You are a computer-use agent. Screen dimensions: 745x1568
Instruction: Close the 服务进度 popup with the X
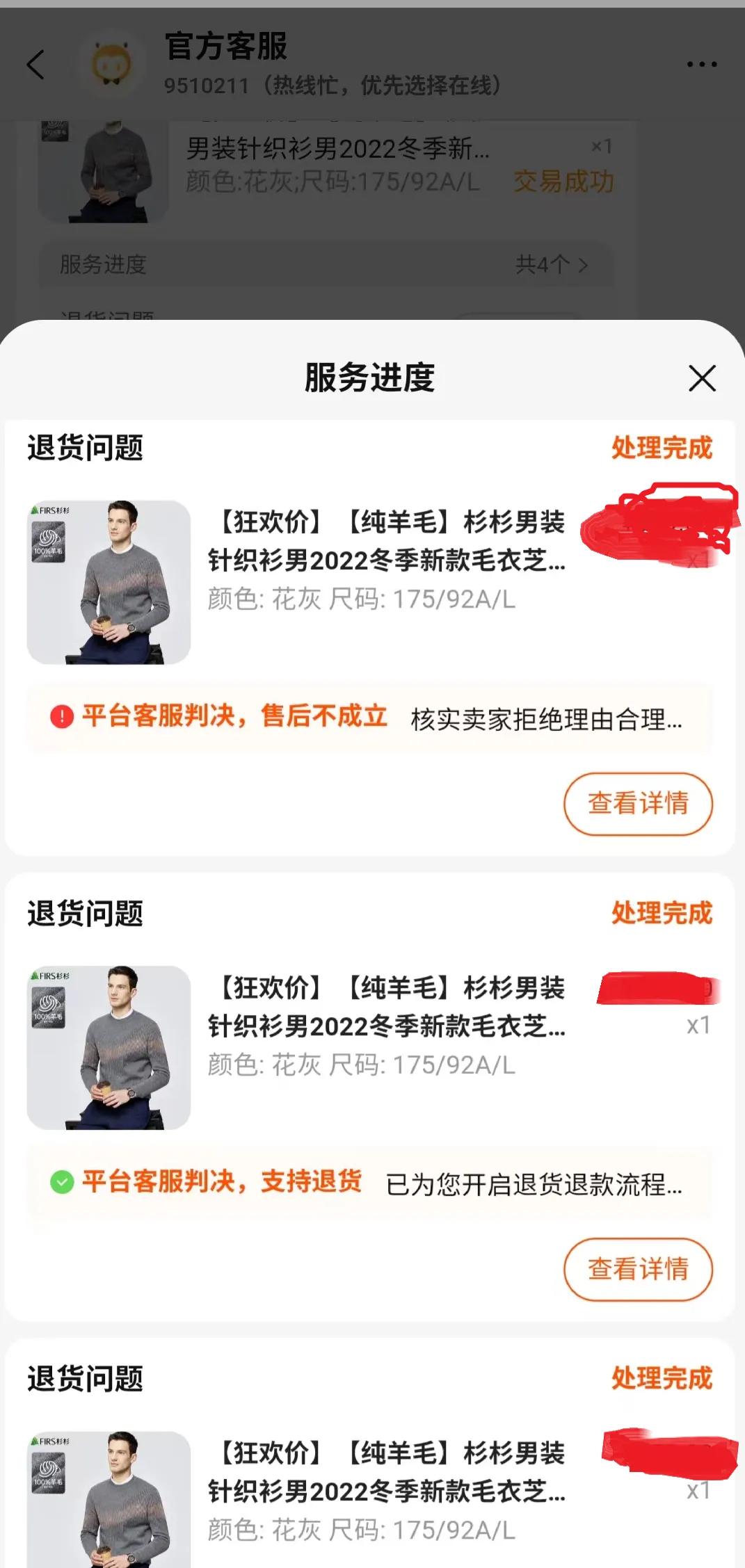(x=702, y=378)
